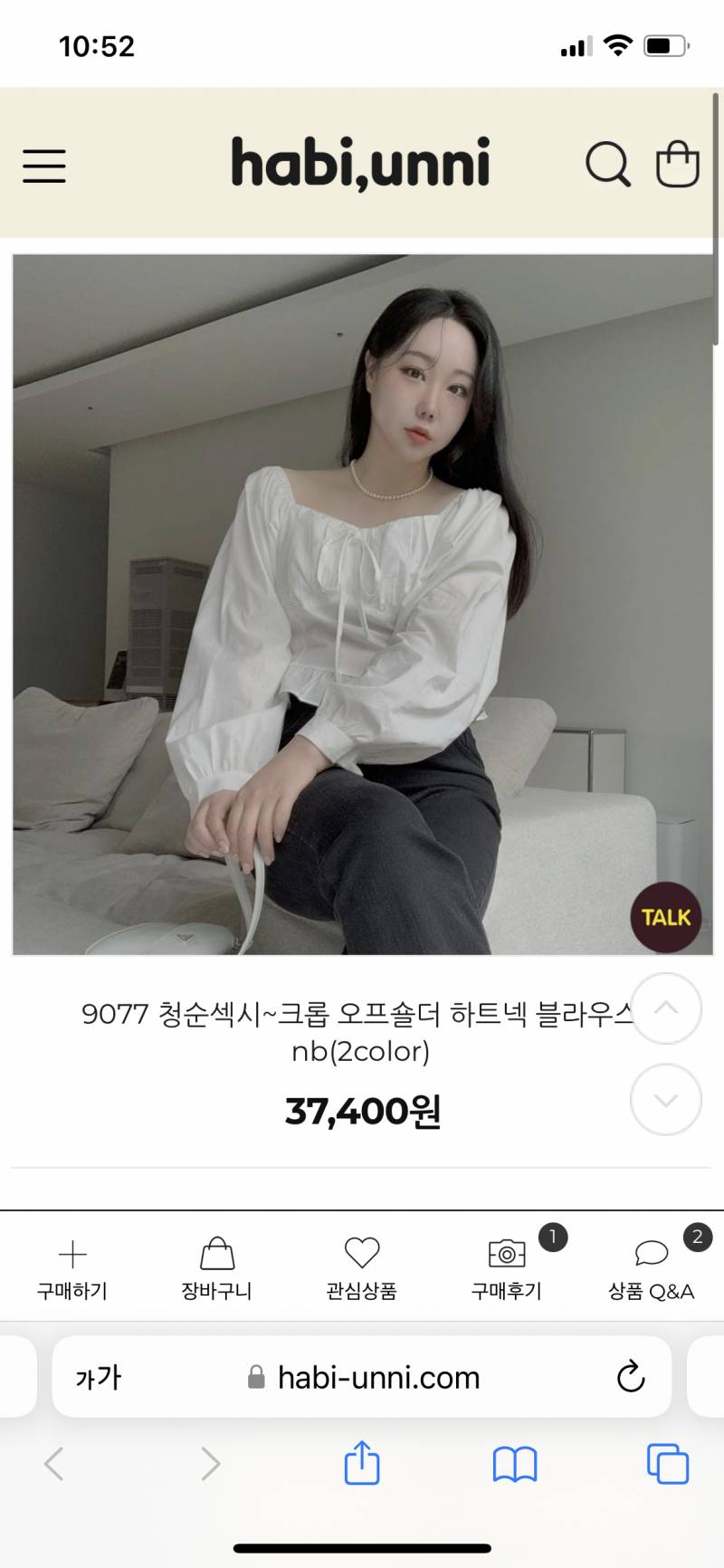This screenshot has height=1568, width=724.
Task: Open the tab switcher in Safari
Action: click(x=667, y=1463)
